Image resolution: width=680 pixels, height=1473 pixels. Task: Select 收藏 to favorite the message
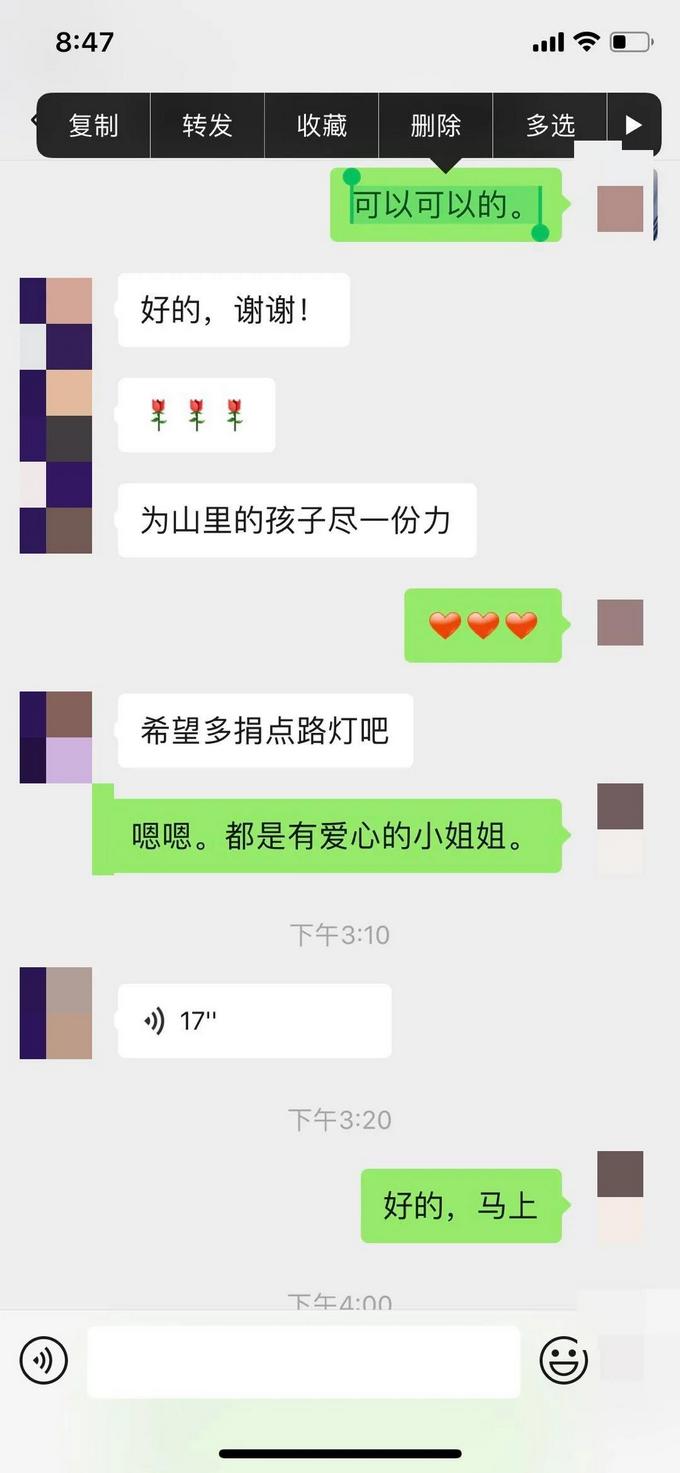322,125
